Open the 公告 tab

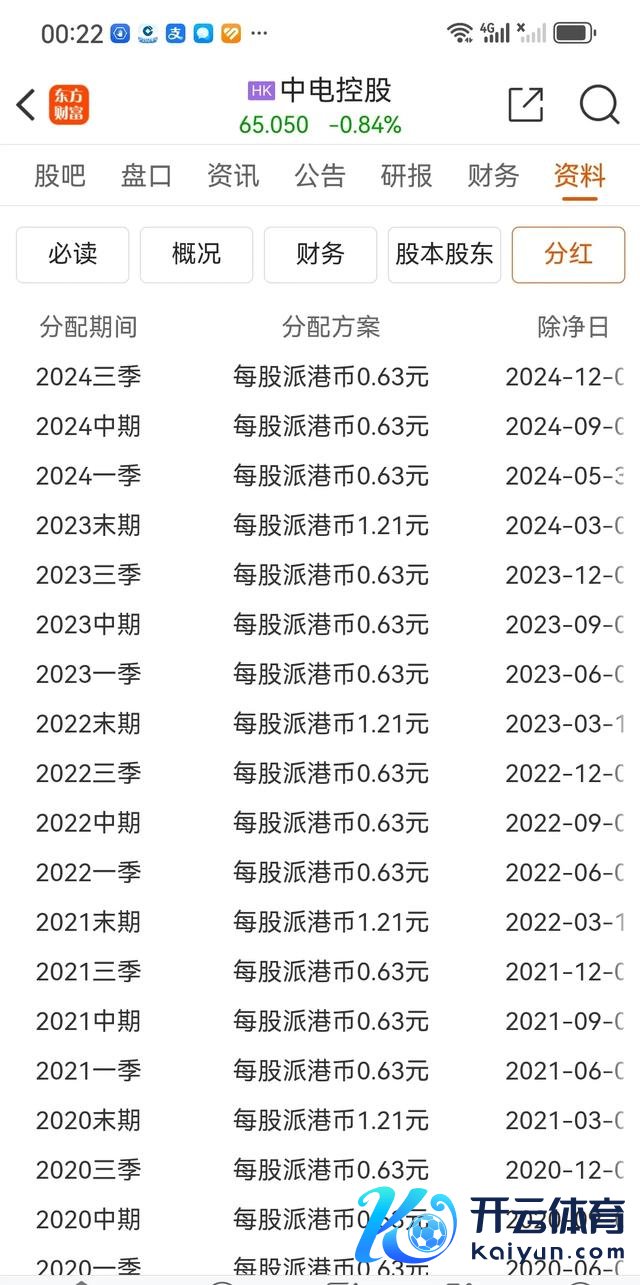(320, 176)
